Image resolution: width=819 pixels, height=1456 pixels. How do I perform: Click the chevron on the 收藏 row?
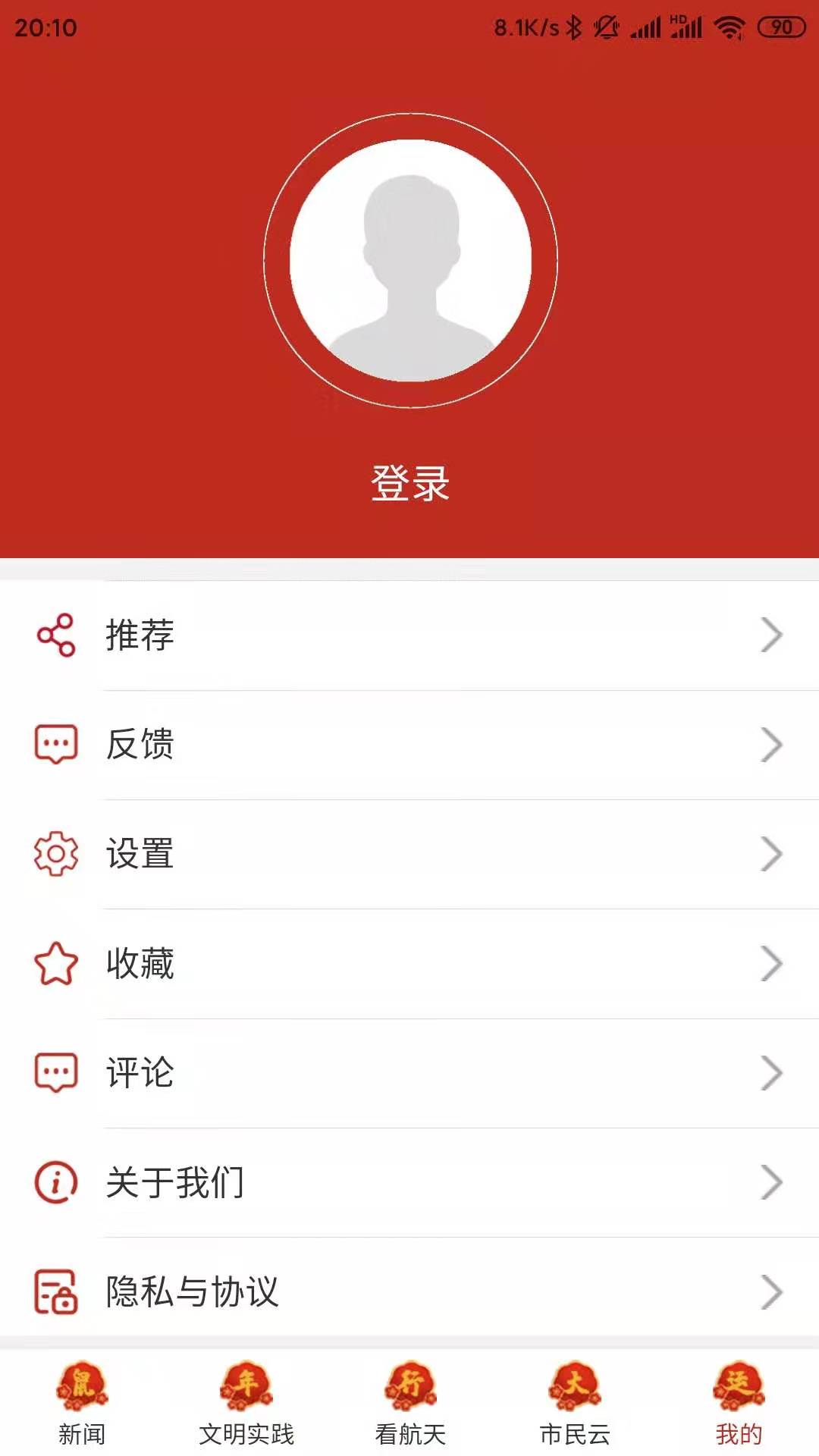[x=772, y=964]
